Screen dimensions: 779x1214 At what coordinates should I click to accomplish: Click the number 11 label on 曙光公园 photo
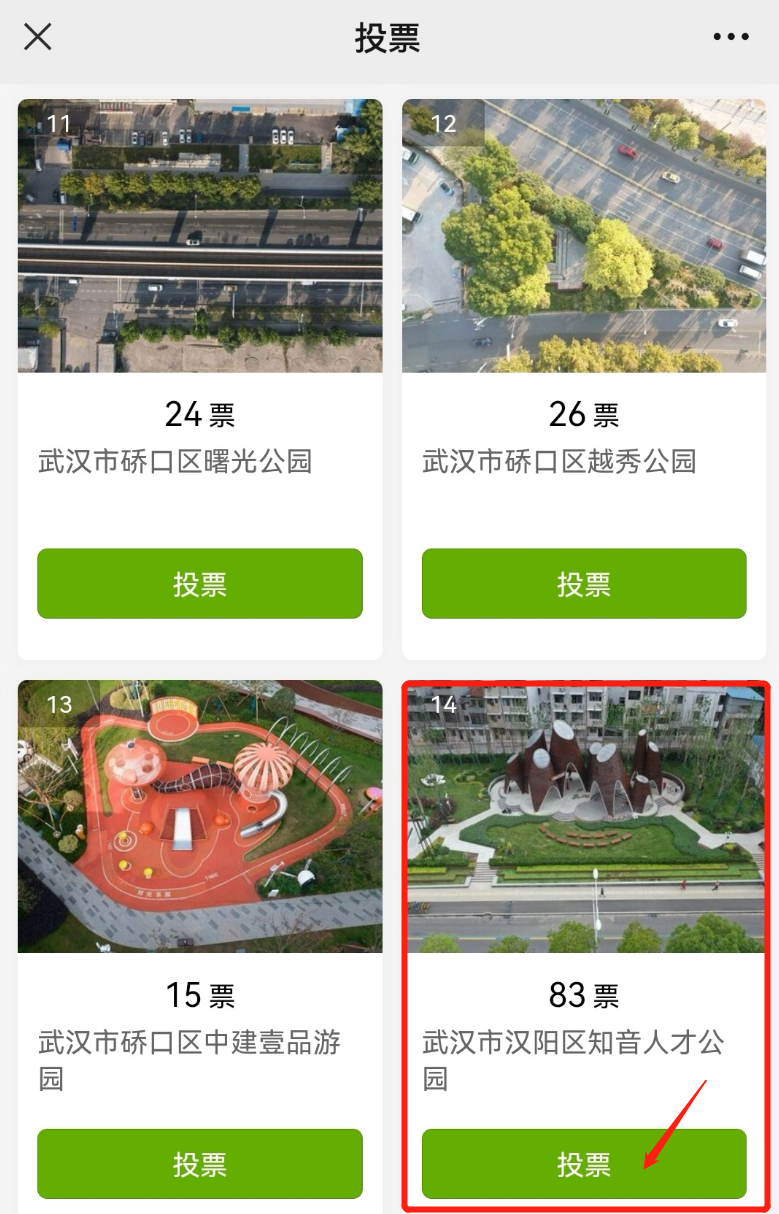coord(58,124)
